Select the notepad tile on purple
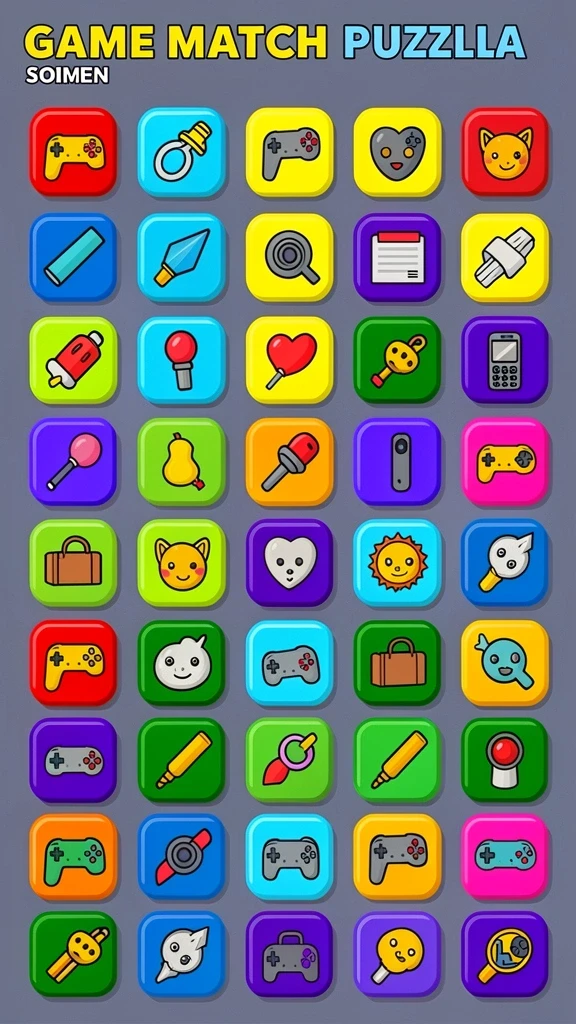 (397, 257)
